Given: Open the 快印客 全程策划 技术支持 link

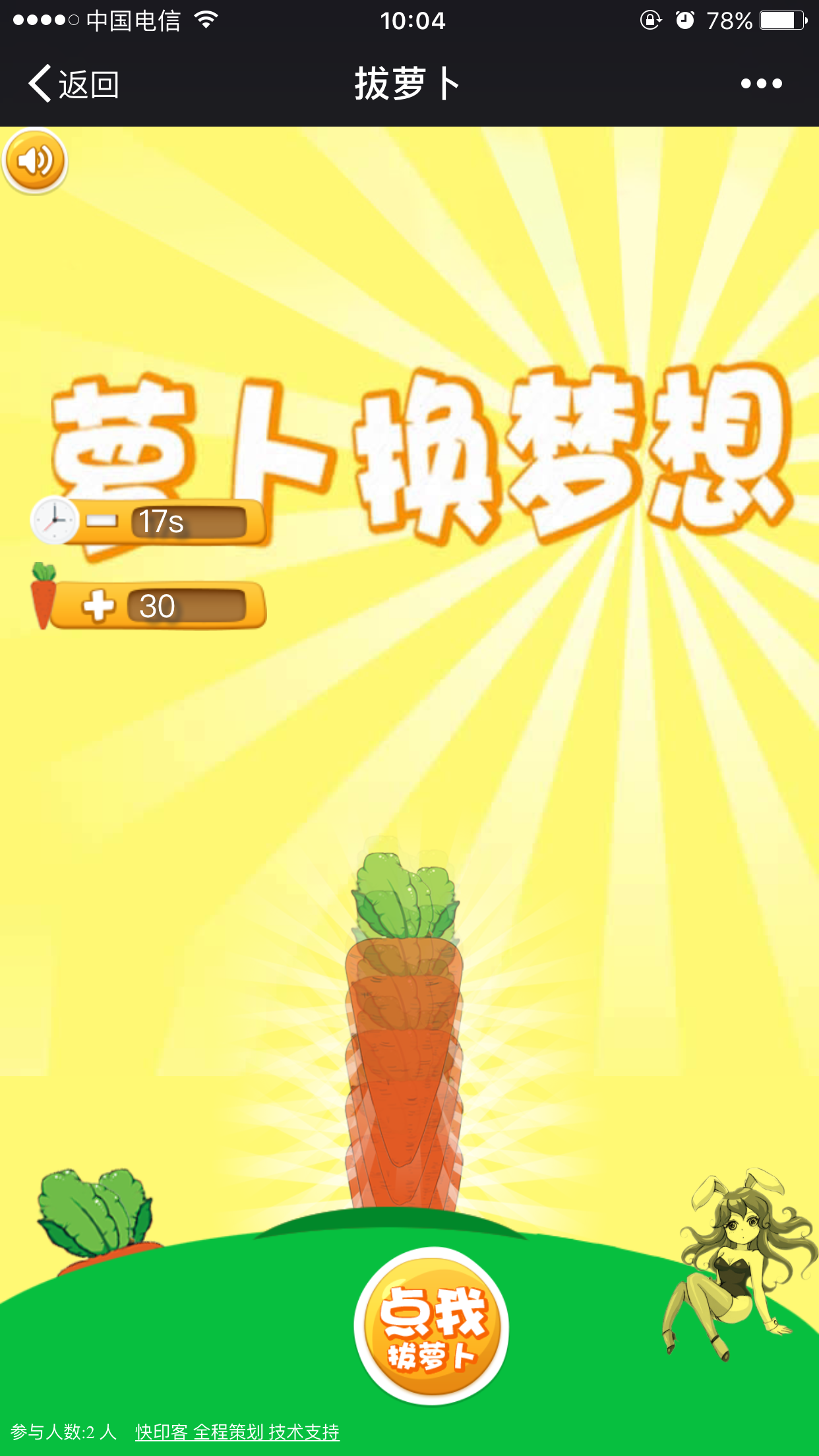Looking at the screenshot, I should point(237,1432).
